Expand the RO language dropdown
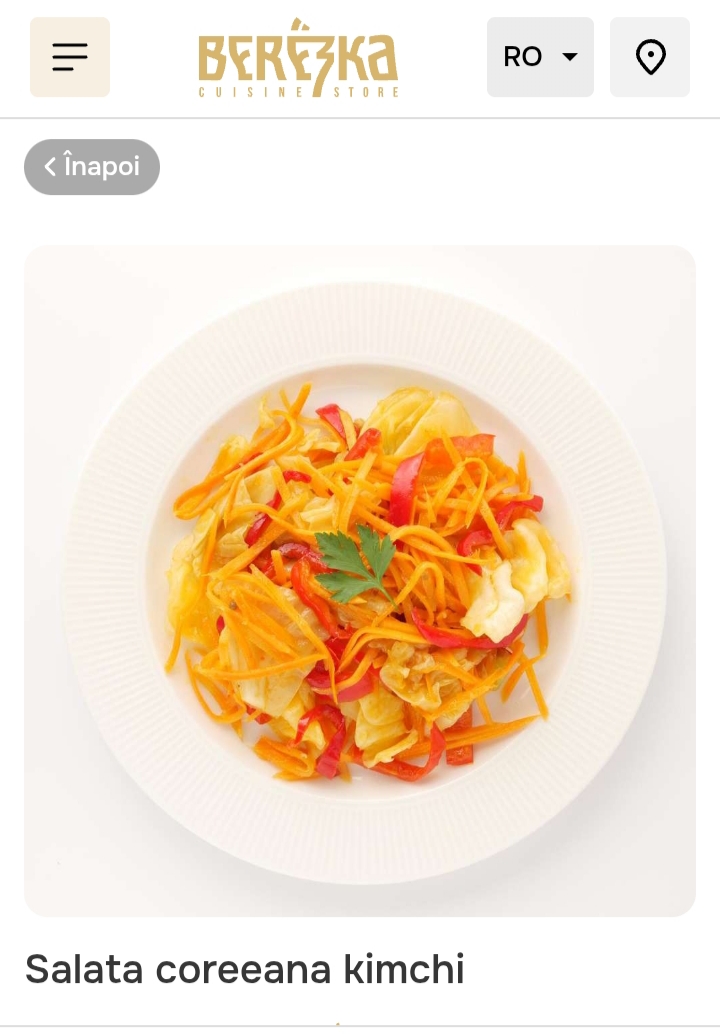The width and height of the screenshot is (720, 1034). pyautogui.click(x=540, y=57)
